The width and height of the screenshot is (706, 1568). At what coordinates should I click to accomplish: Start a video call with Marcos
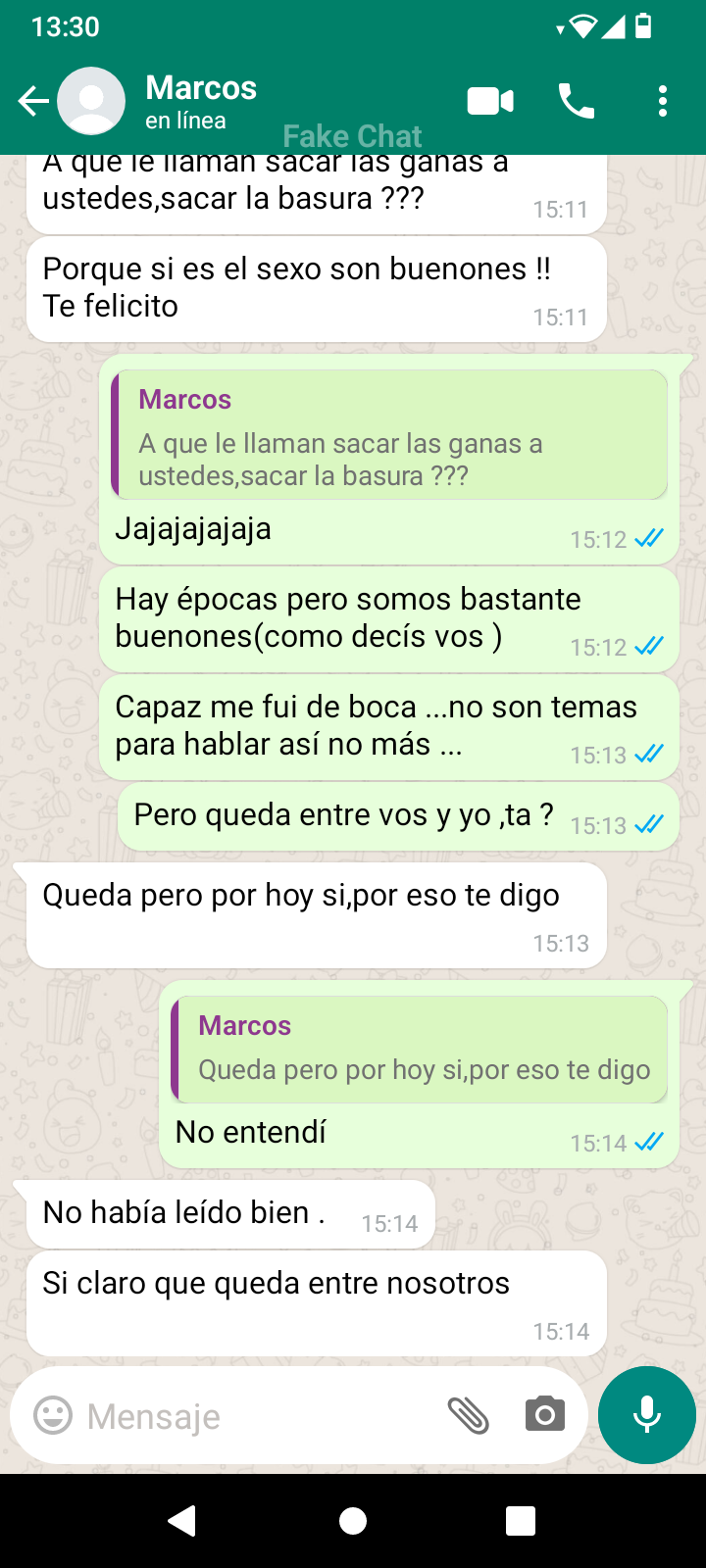click(x=490, y=101)
